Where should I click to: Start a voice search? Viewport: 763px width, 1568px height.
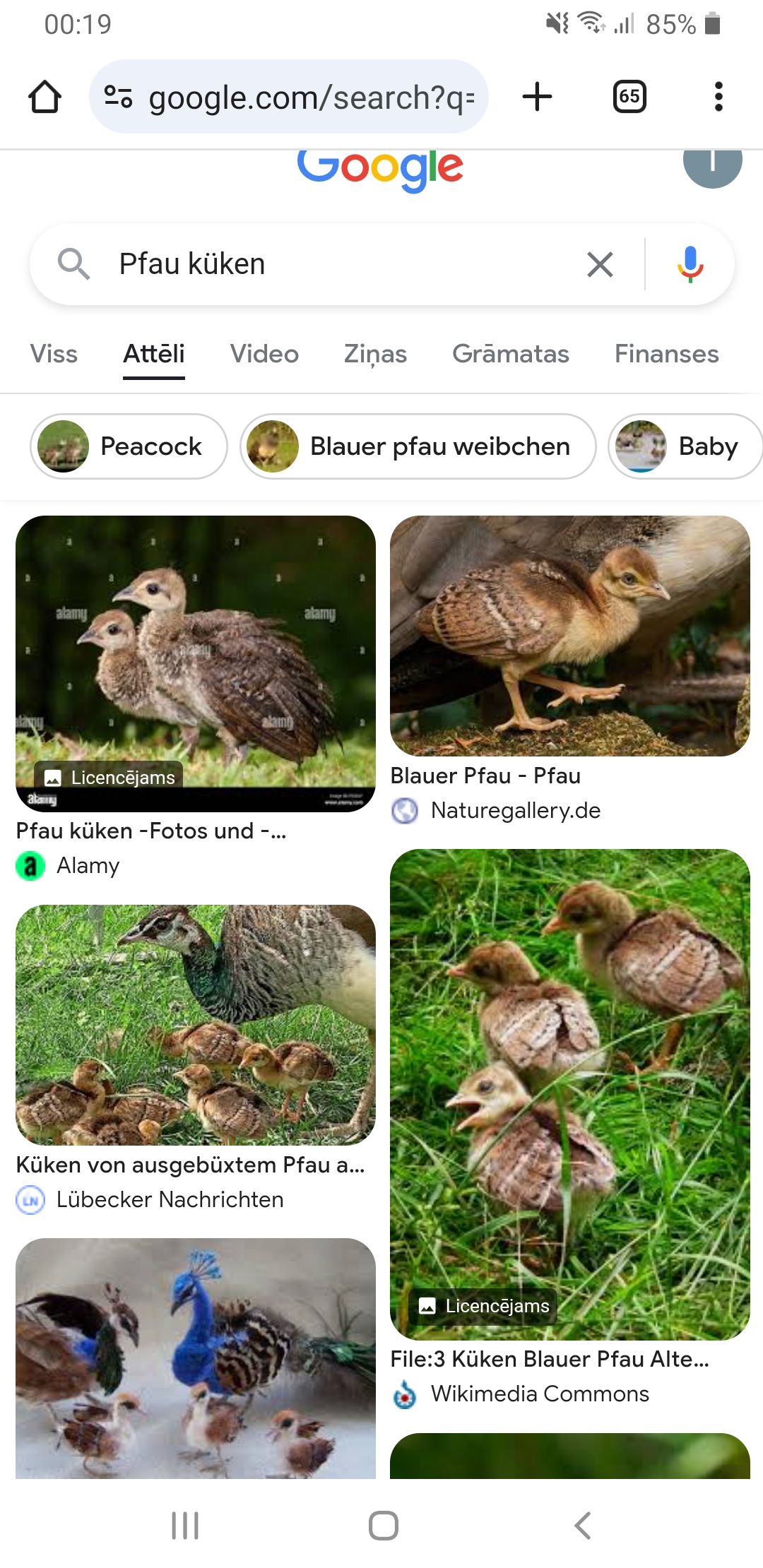[690, 265]
